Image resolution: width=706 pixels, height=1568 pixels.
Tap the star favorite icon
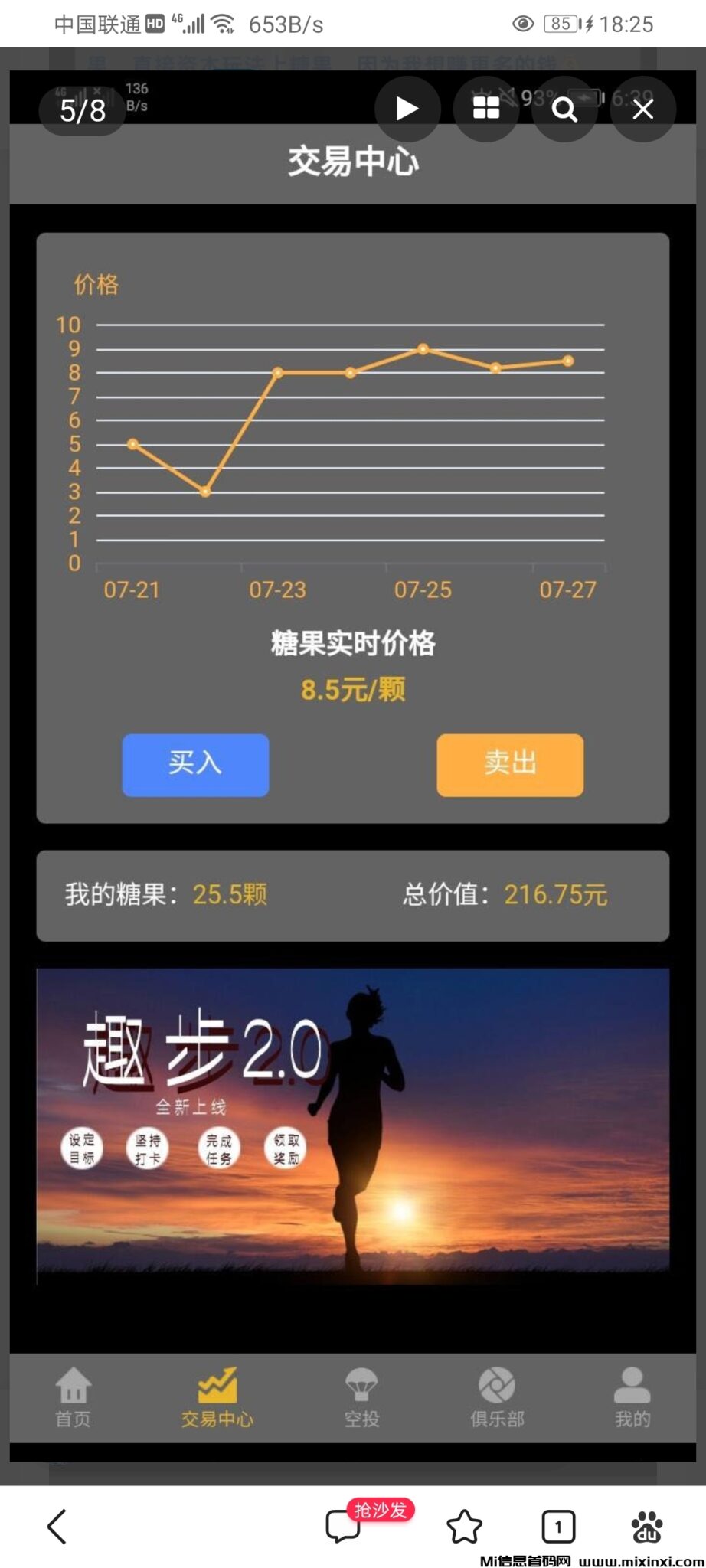click(x=465, y=1526)
